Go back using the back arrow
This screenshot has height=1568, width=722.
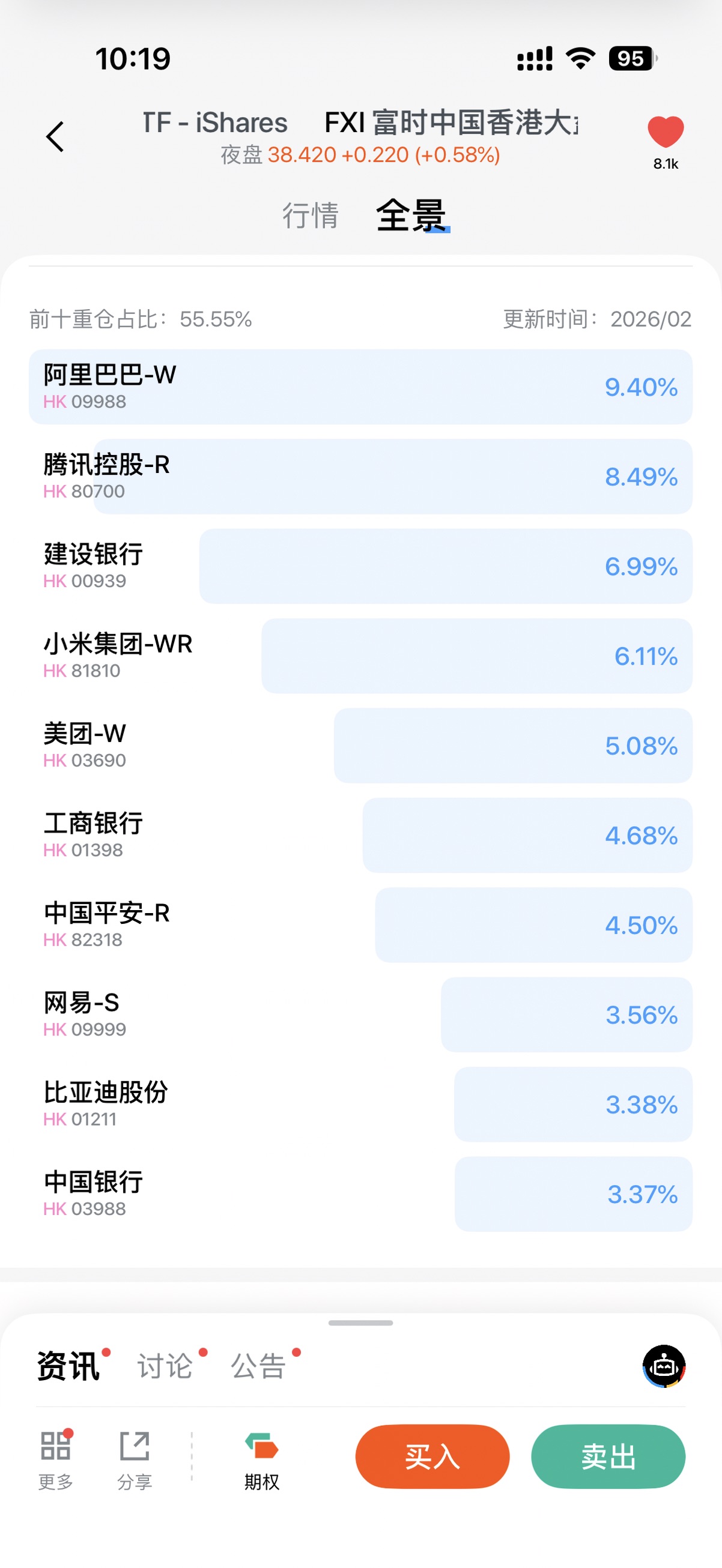pos(55,136)
